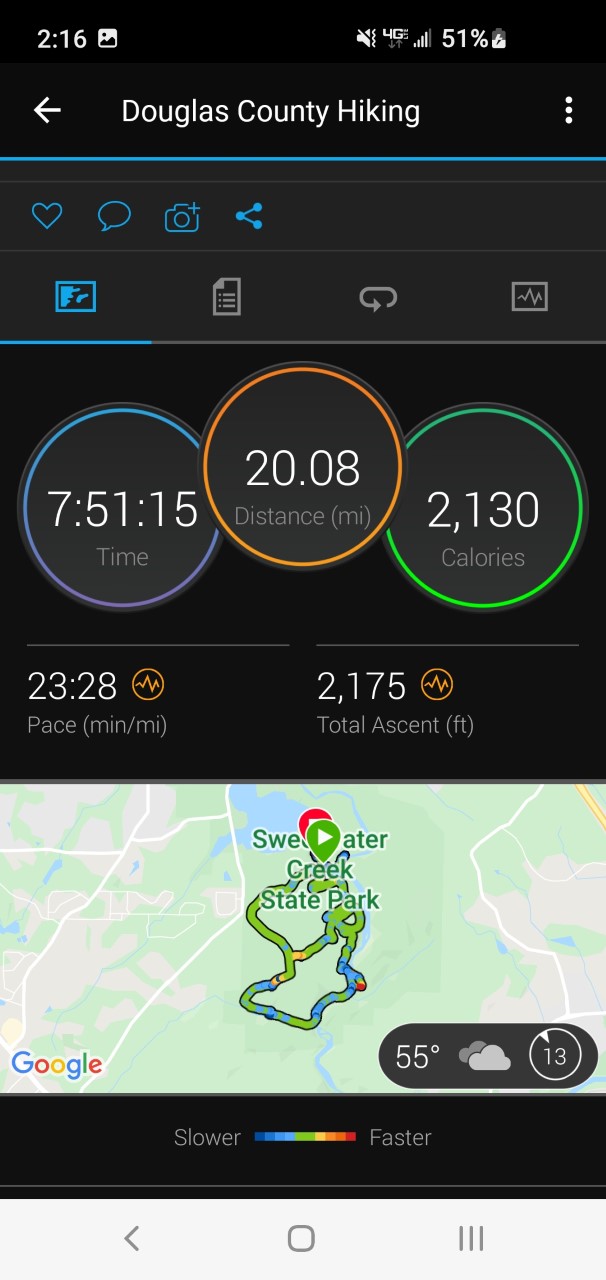
Task: View the pace chart icon
Action: tap(148, 685)
